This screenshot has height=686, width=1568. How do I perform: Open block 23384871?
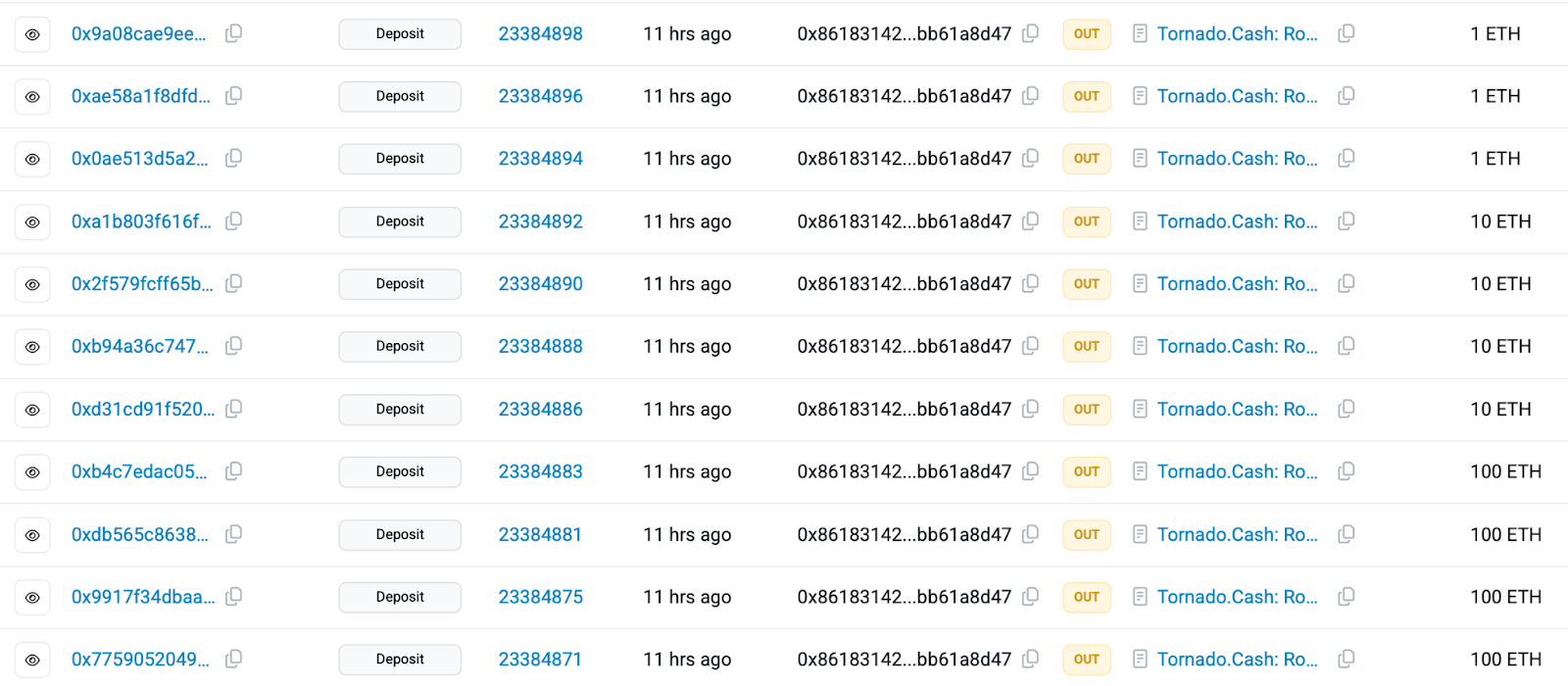539,660
